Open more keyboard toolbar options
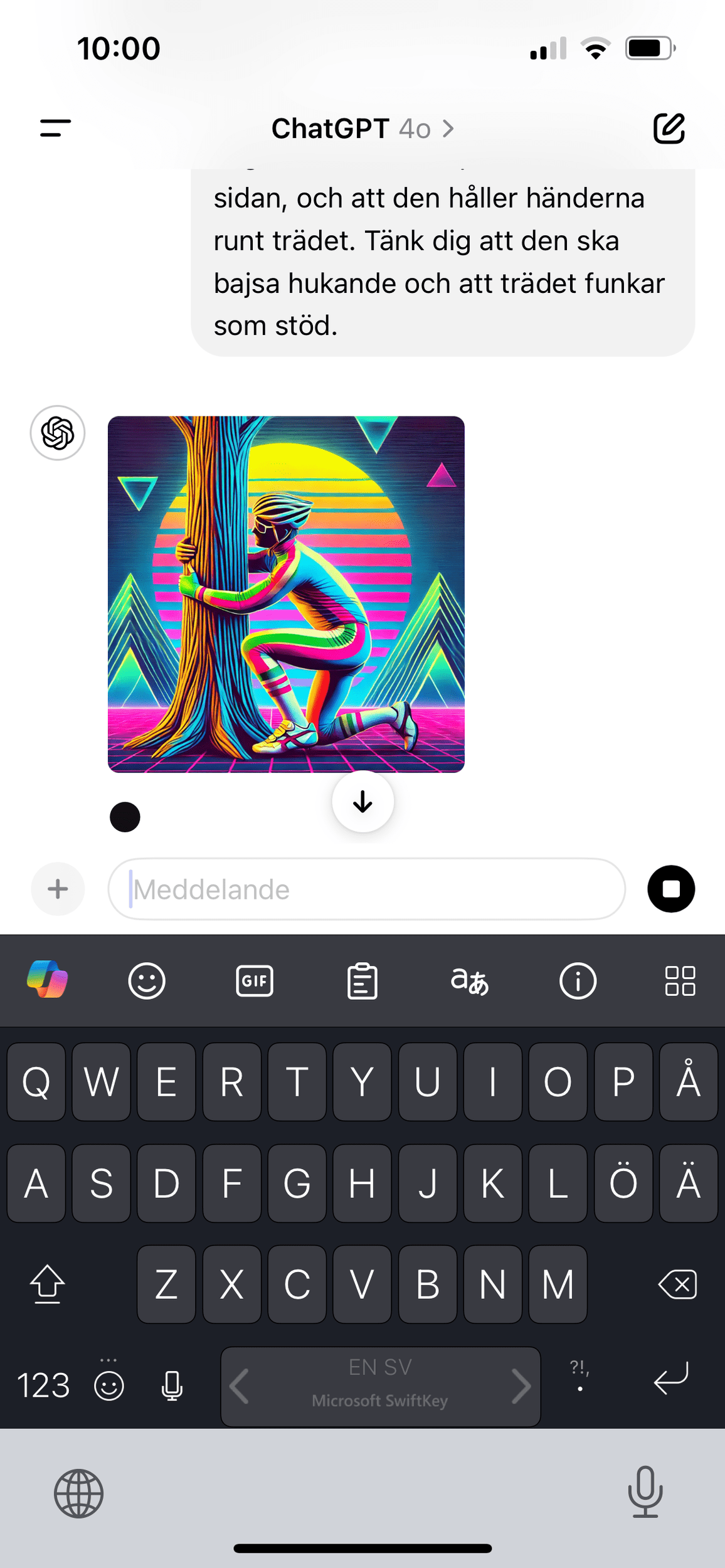 pyautogui.click(x=680, y=981)
